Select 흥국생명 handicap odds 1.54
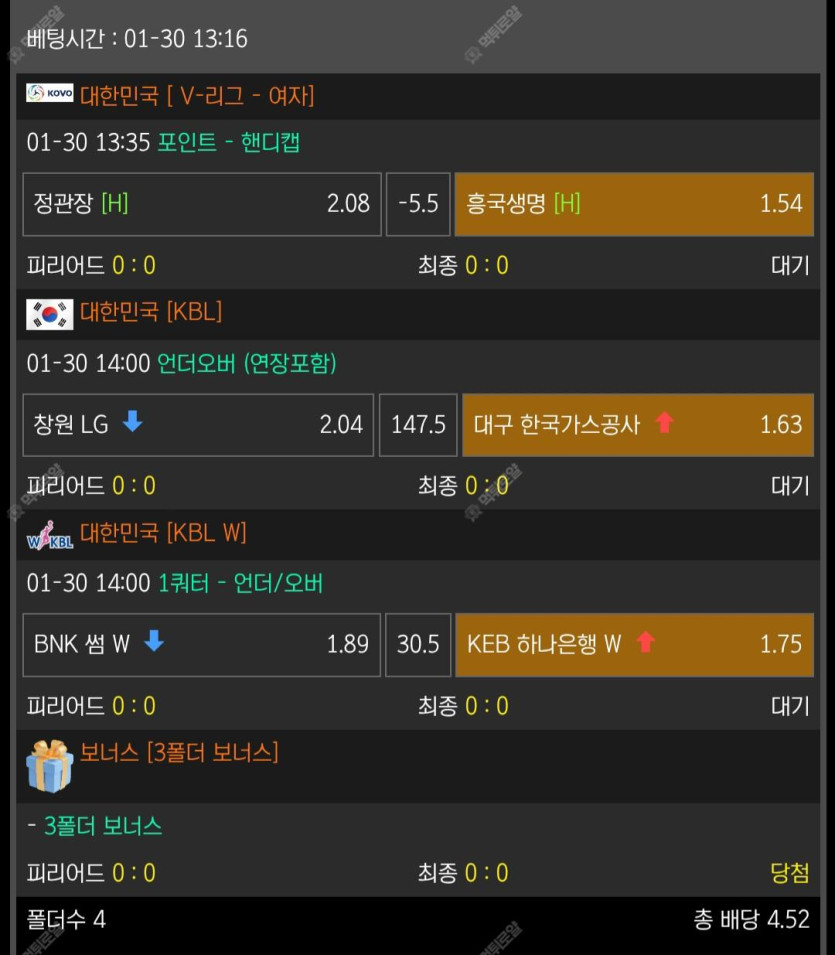Viewport: 835px width, 955px height. click(633, 204)
